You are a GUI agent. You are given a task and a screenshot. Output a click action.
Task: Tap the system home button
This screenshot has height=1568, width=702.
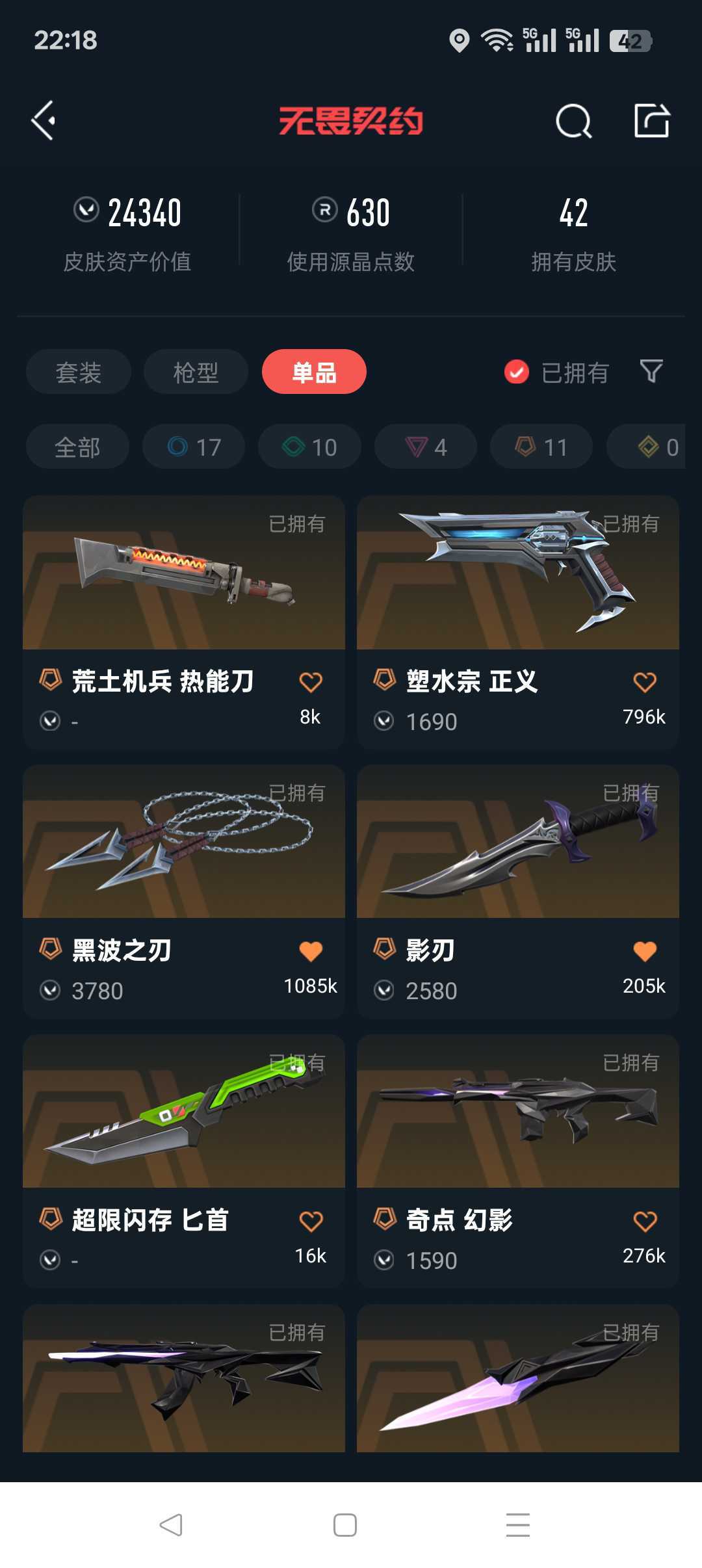(344, 1525)
